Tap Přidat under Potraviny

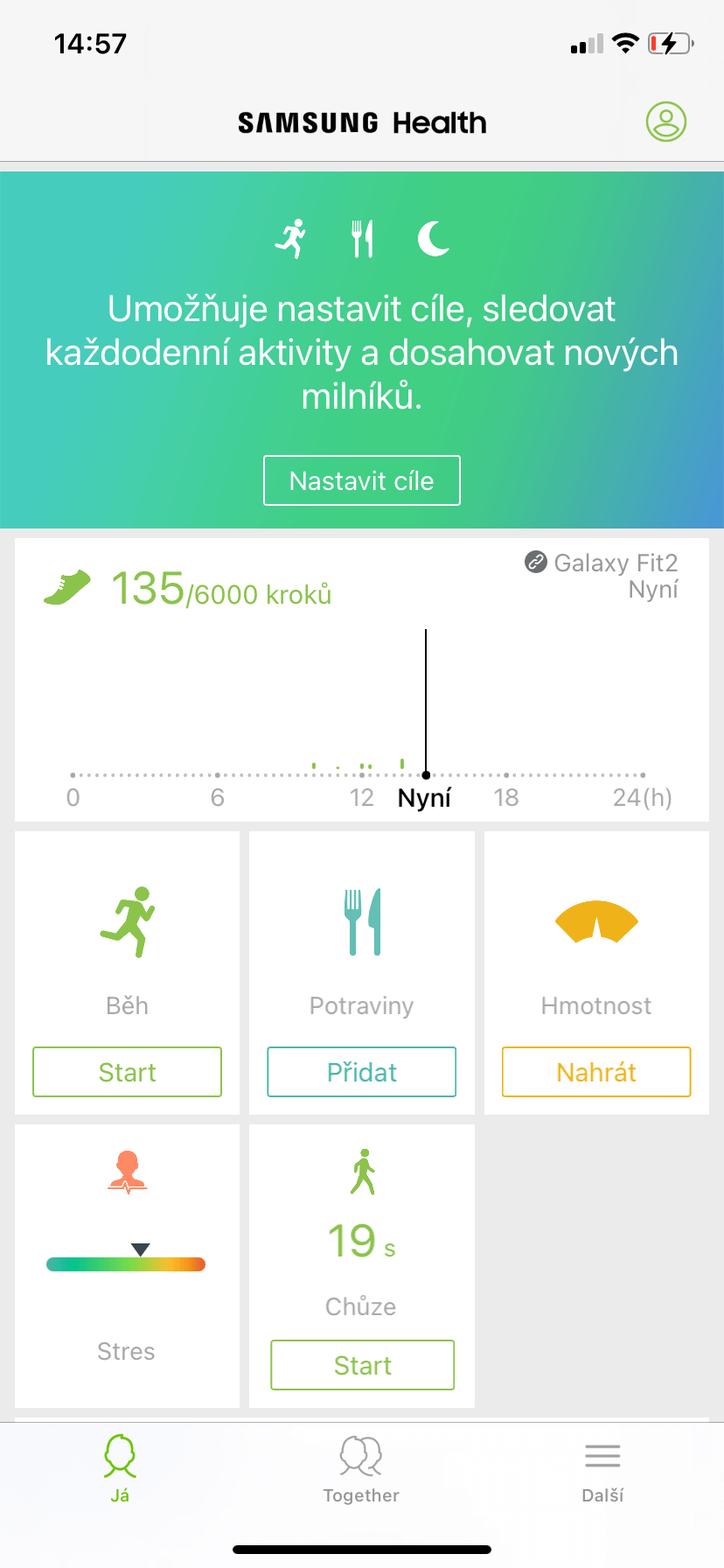(x=362, y=1072)
